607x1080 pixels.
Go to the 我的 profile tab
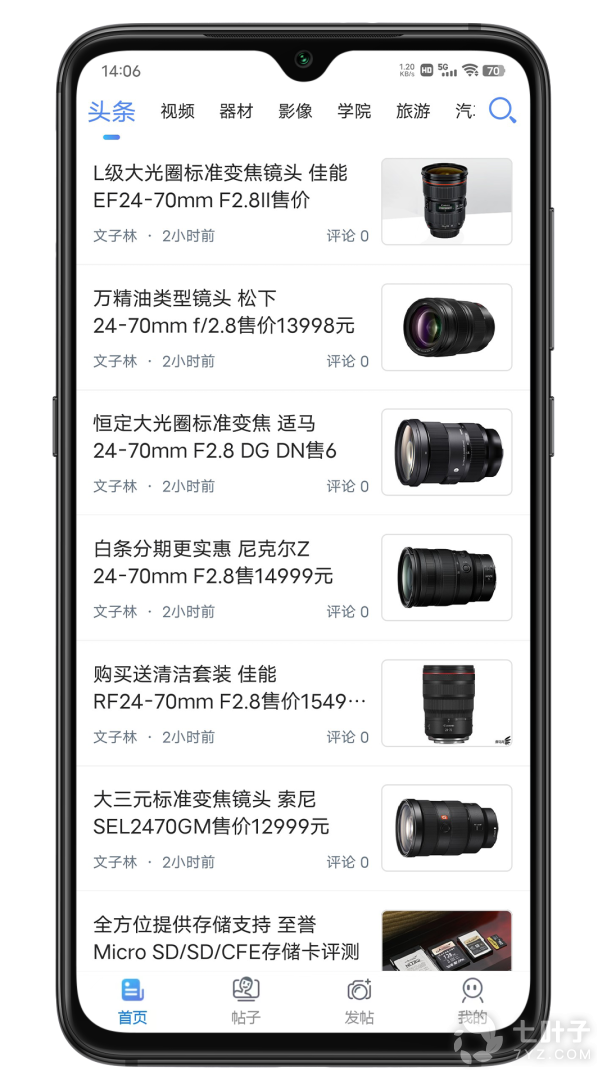(472, 1002)
